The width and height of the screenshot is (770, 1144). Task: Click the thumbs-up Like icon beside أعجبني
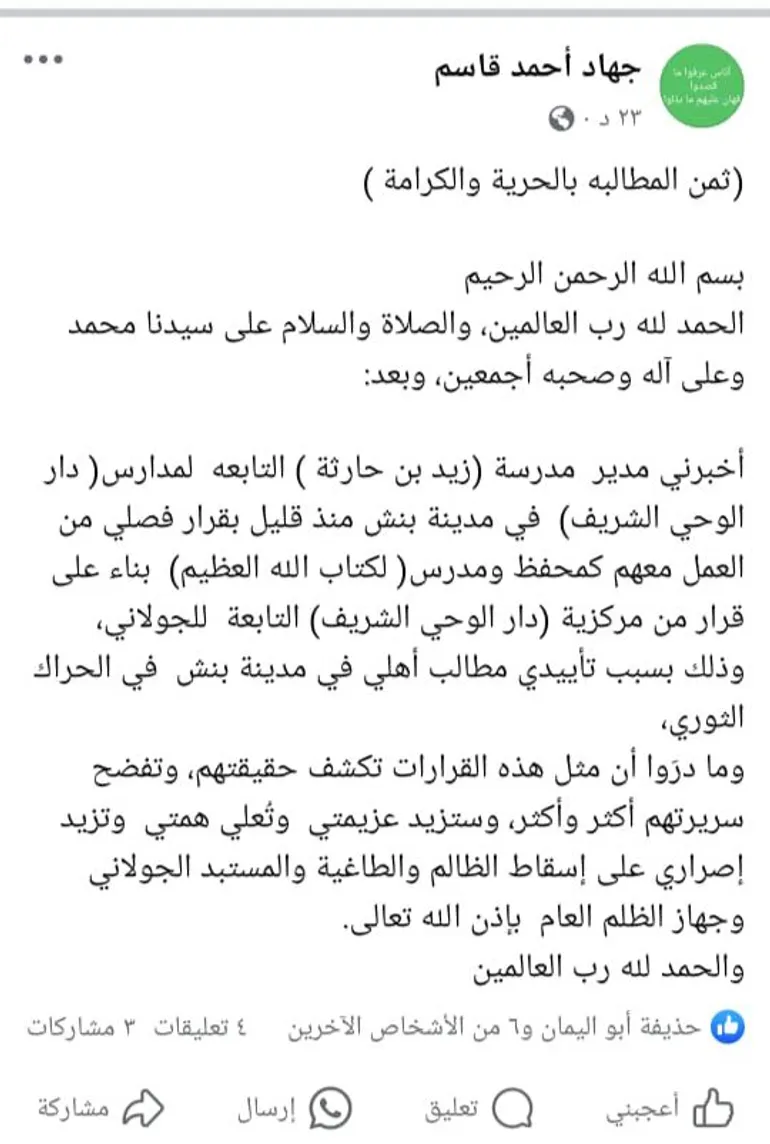[x=712, y=1107]
